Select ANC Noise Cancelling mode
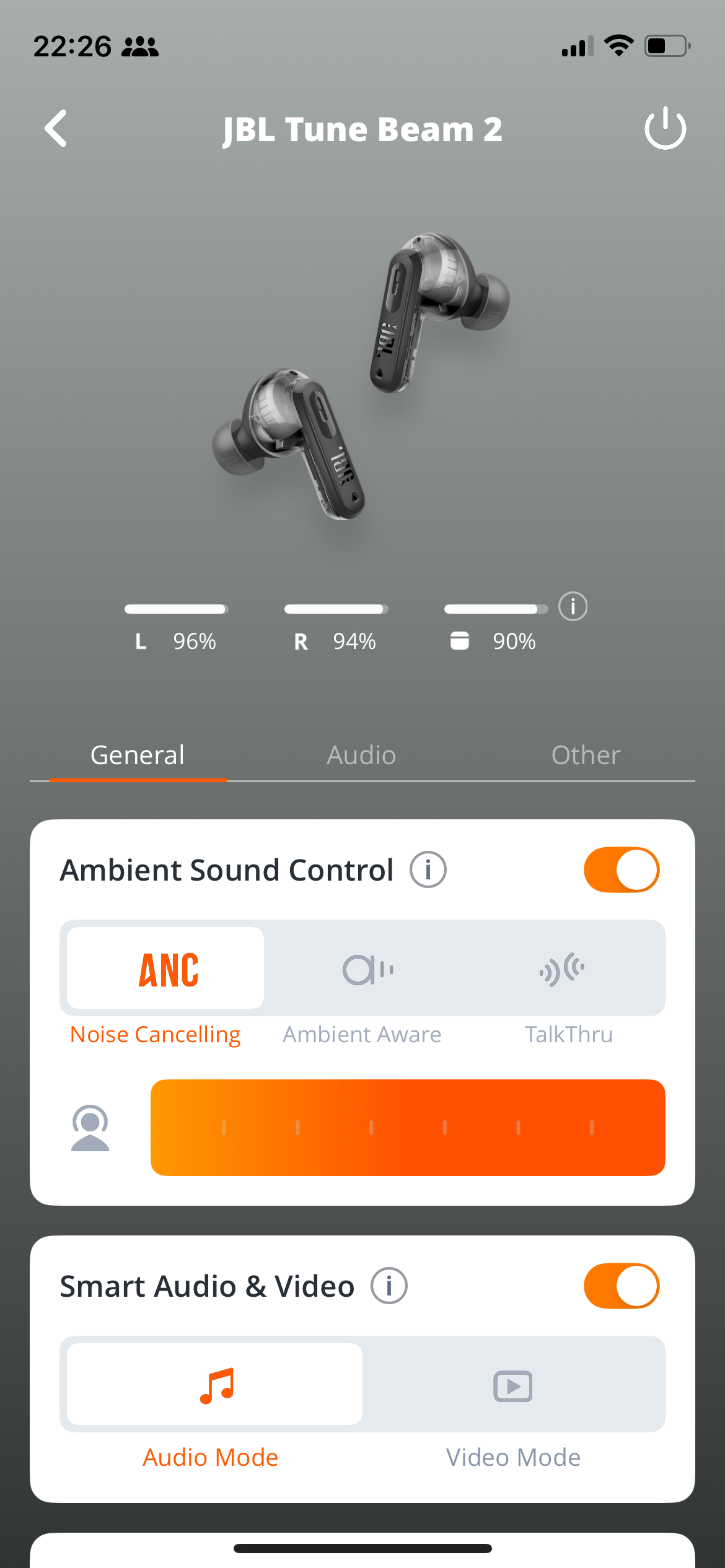 [165, 968]
